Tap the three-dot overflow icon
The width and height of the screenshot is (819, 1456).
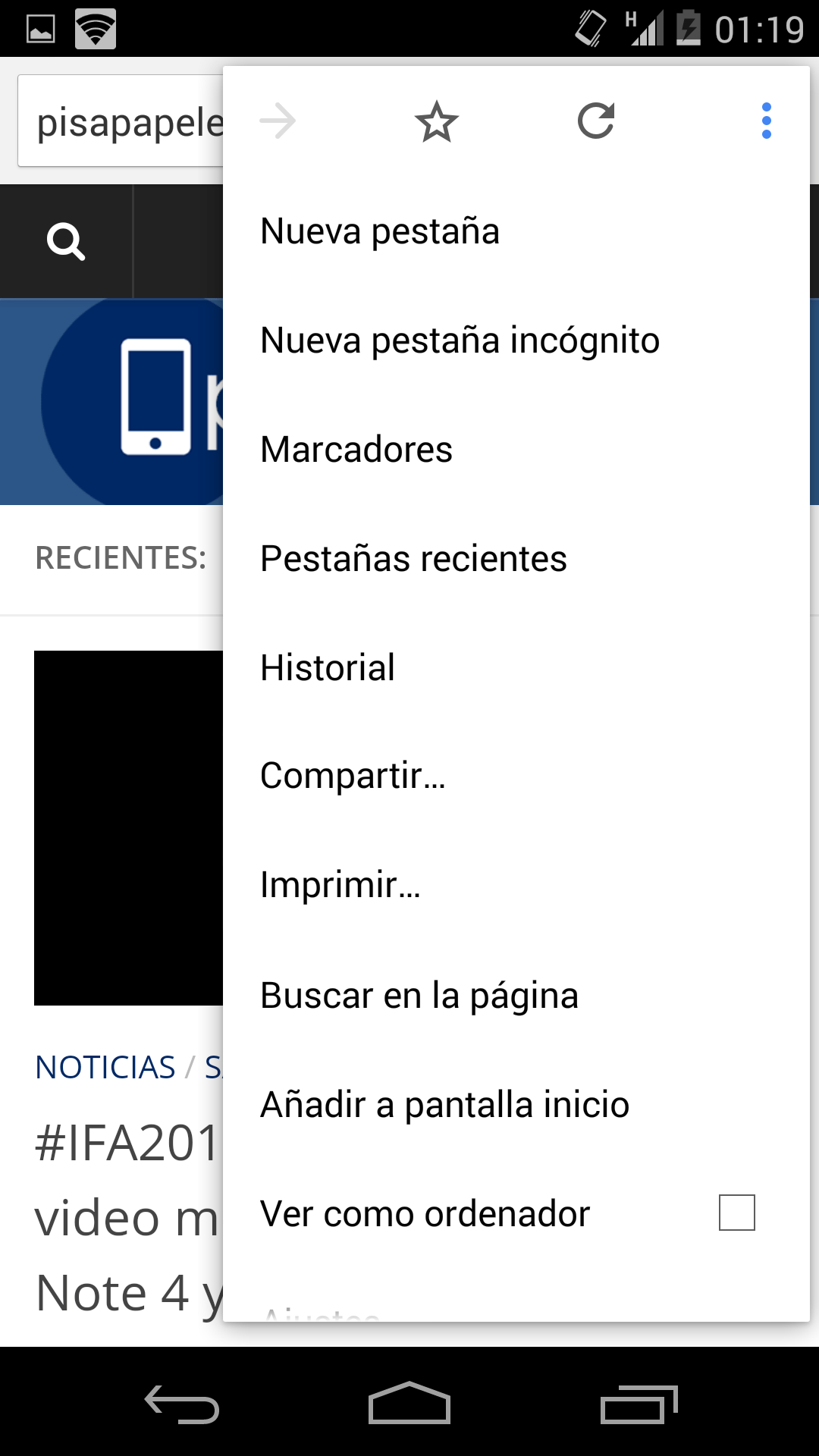coord(766,121)
